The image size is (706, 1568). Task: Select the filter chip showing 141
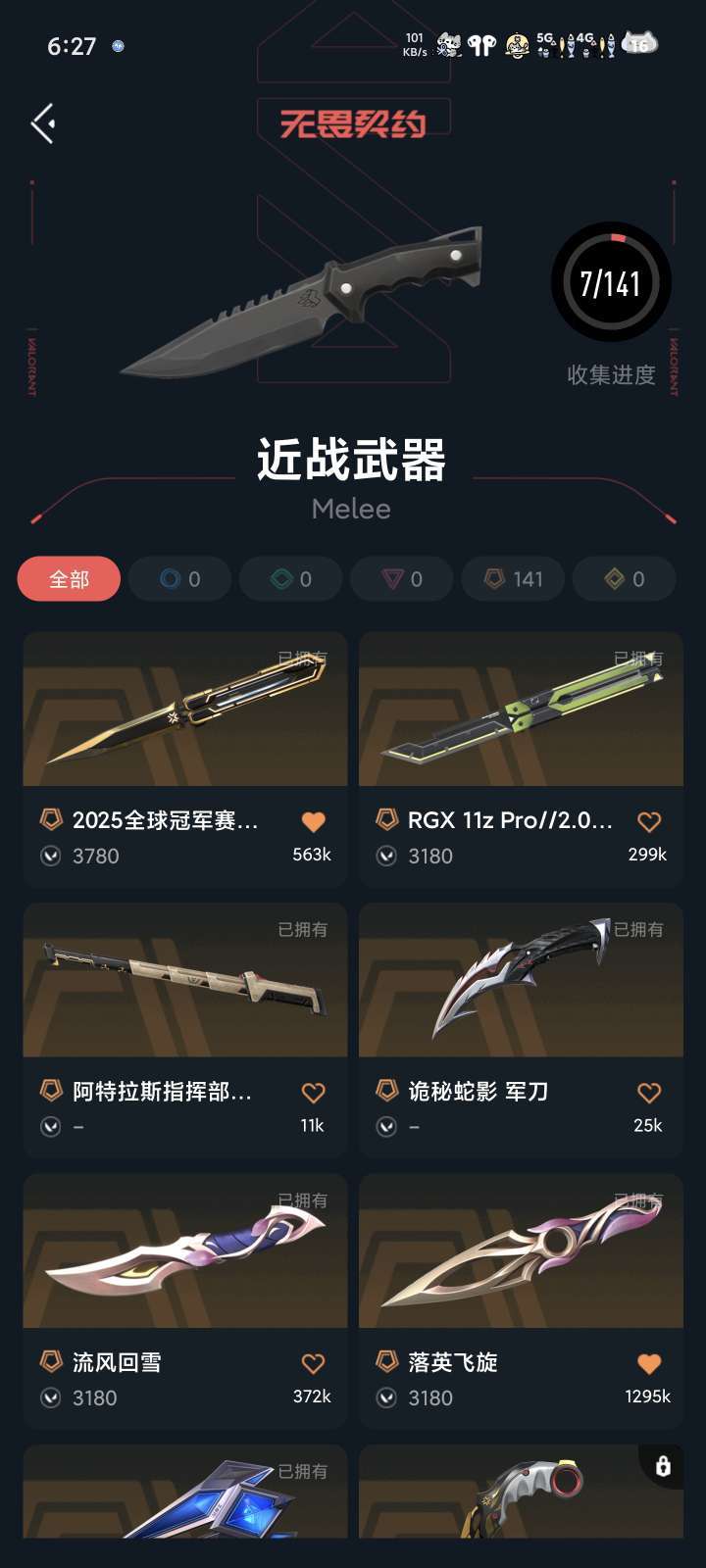click(x=514, y=579)
